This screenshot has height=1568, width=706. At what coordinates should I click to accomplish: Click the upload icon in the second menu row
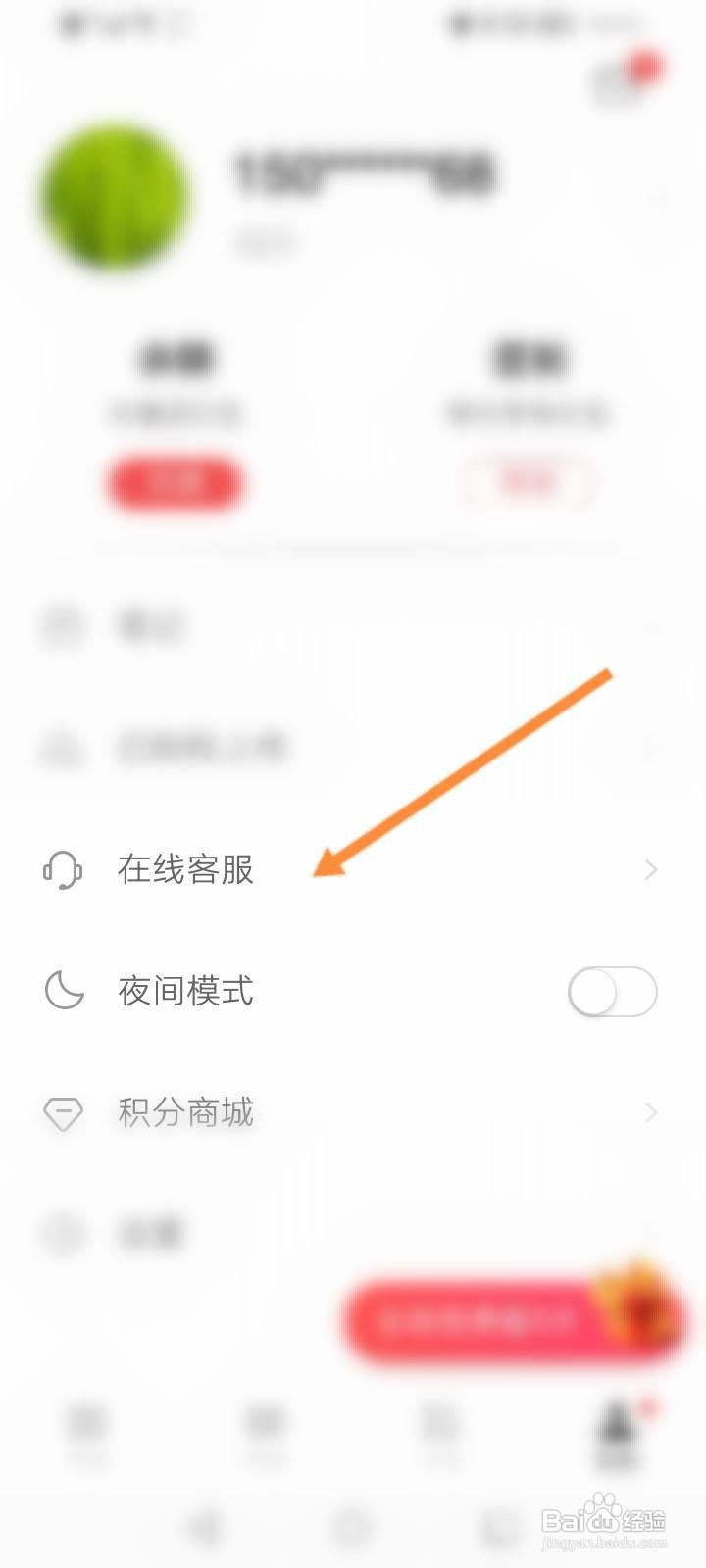pos(61,747)
